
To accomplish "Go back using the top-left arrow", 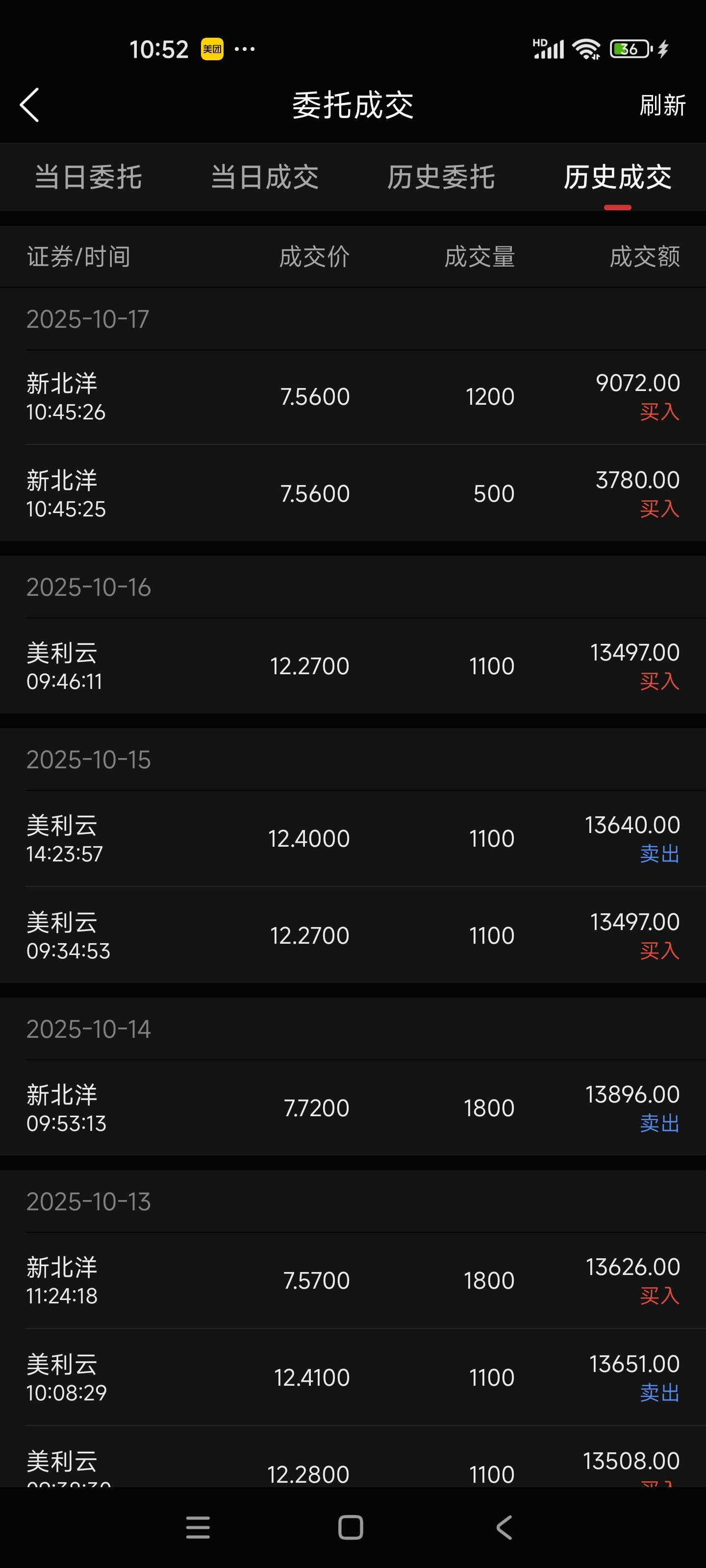I will click(29, 105).
